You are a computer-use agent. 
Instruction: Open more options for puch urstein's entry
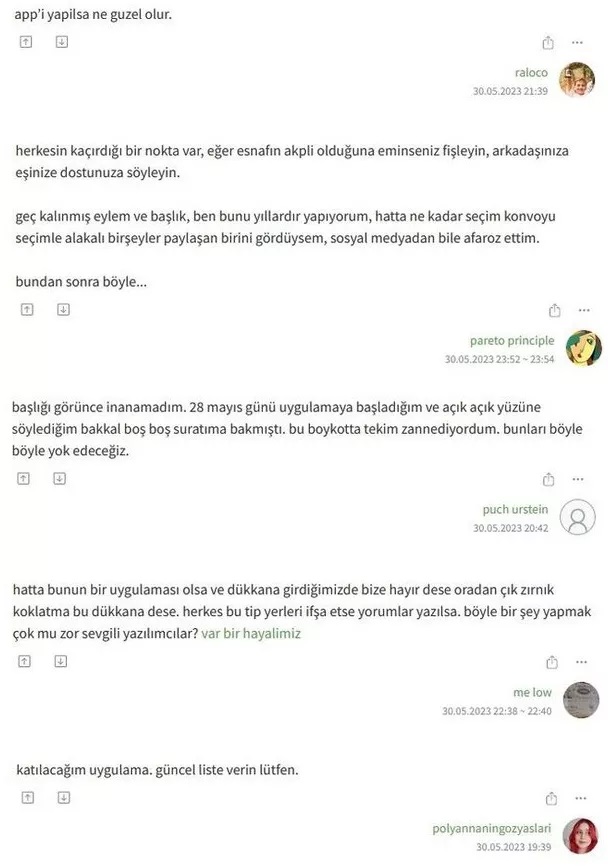578,480
